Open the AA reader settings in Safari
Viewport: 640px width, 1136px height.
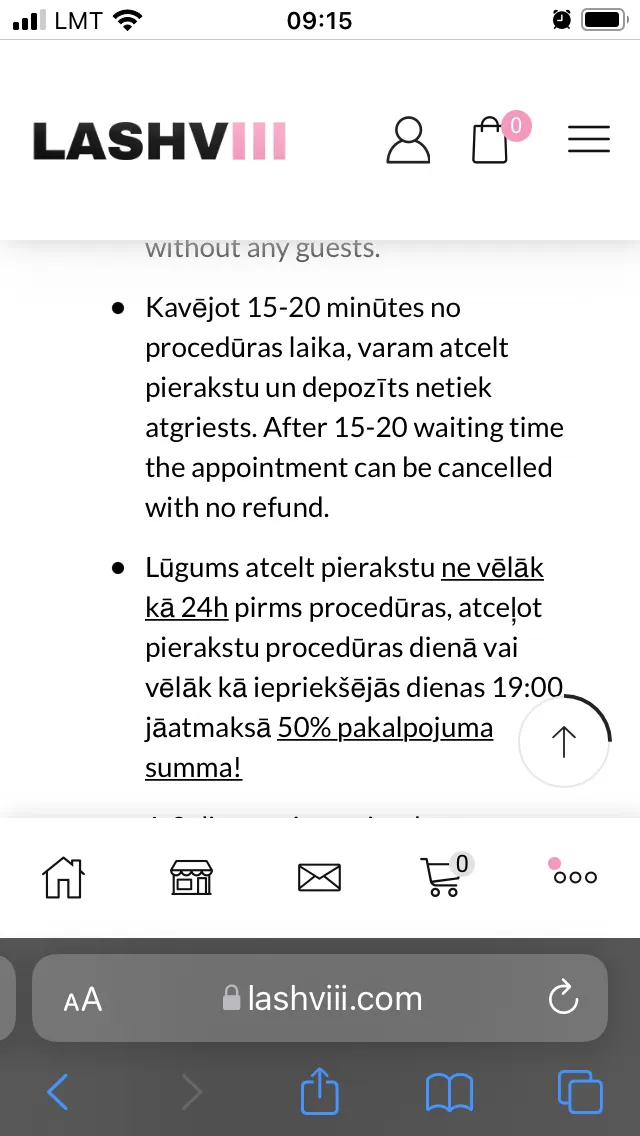(x=83, y=1000)
